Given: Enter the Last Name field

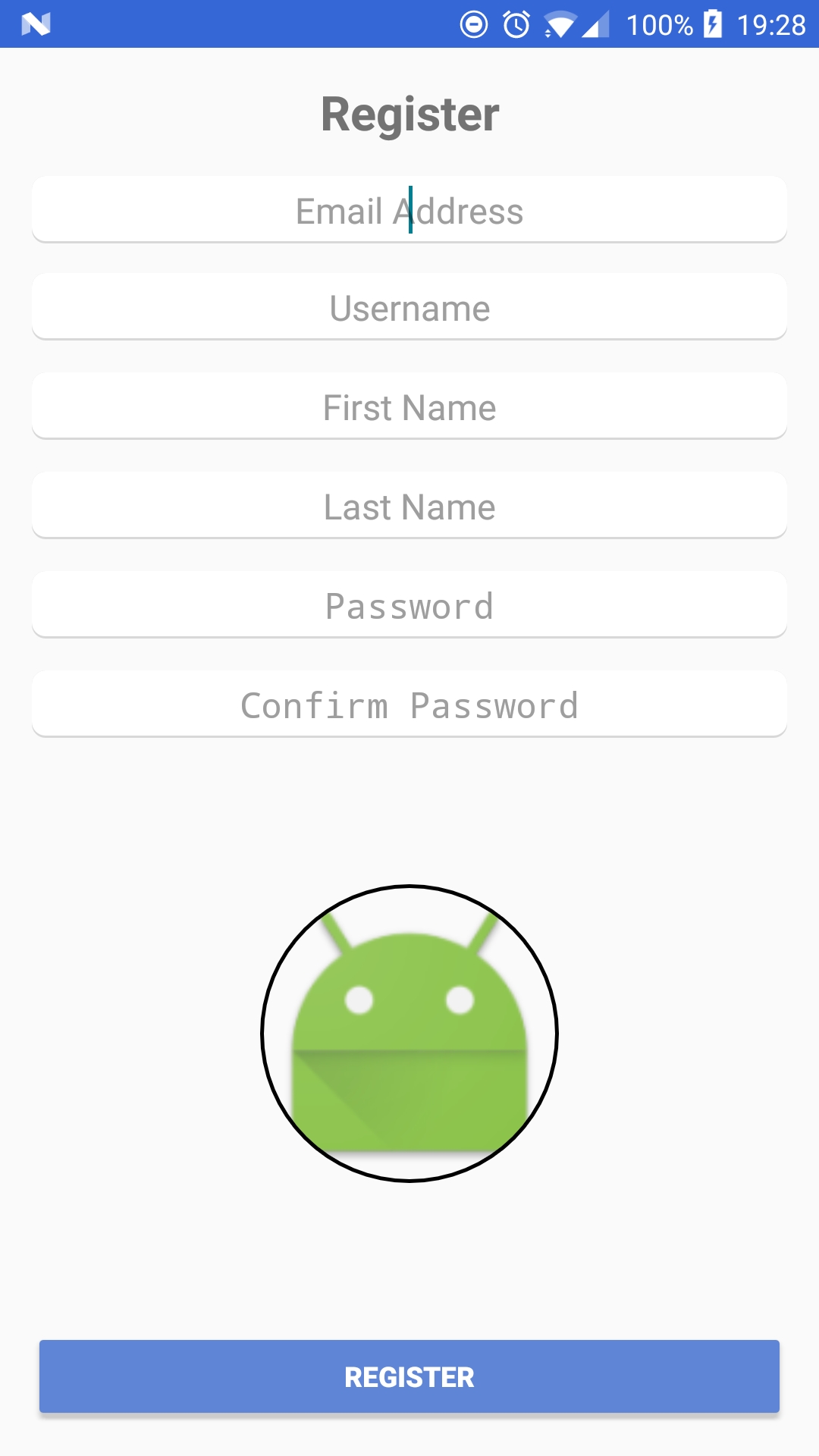Looking at the screenshot, I should pyautogui.click(x=409, y=506).
